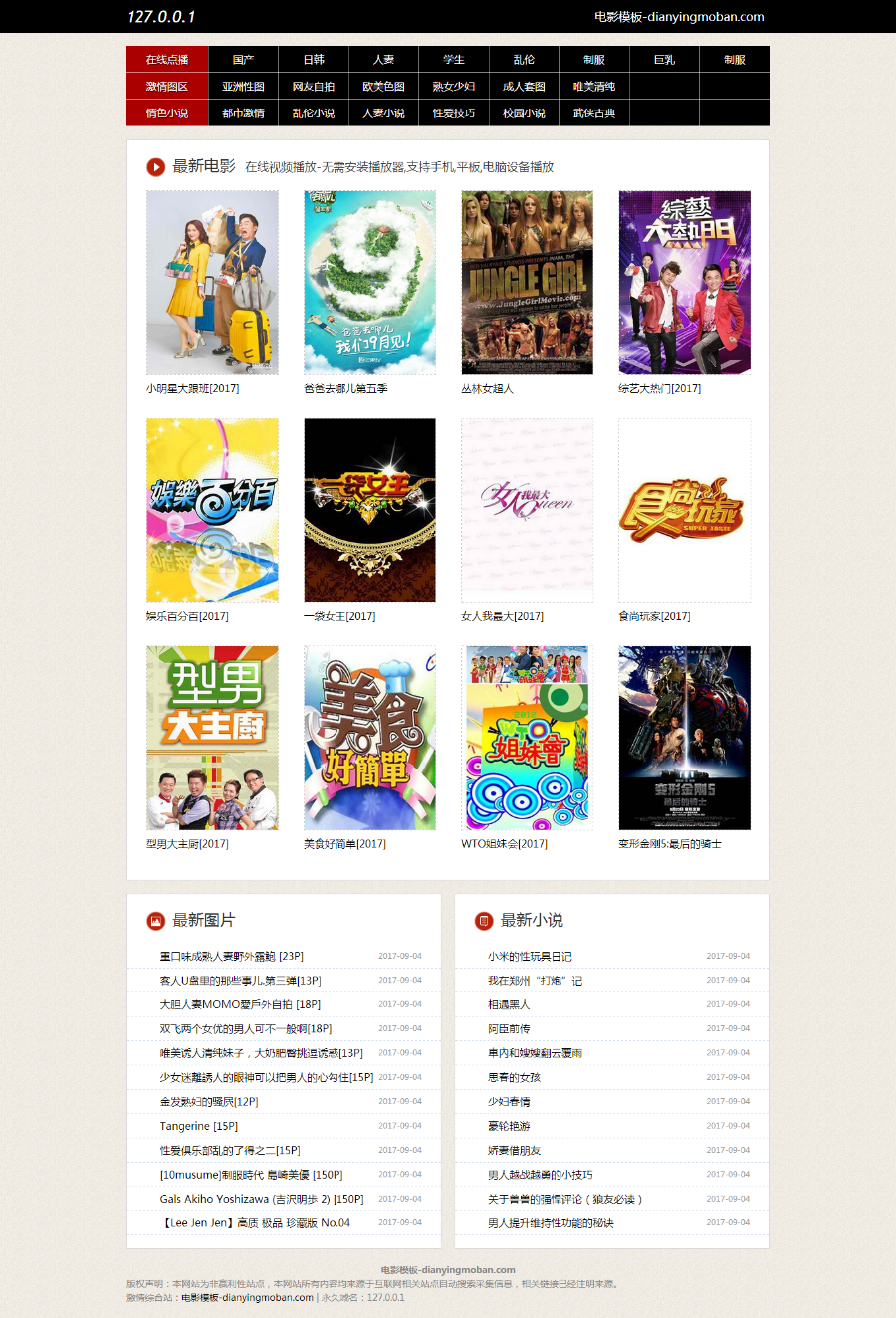Open WTO姐妹会[2017]

(x=527, y=738)
